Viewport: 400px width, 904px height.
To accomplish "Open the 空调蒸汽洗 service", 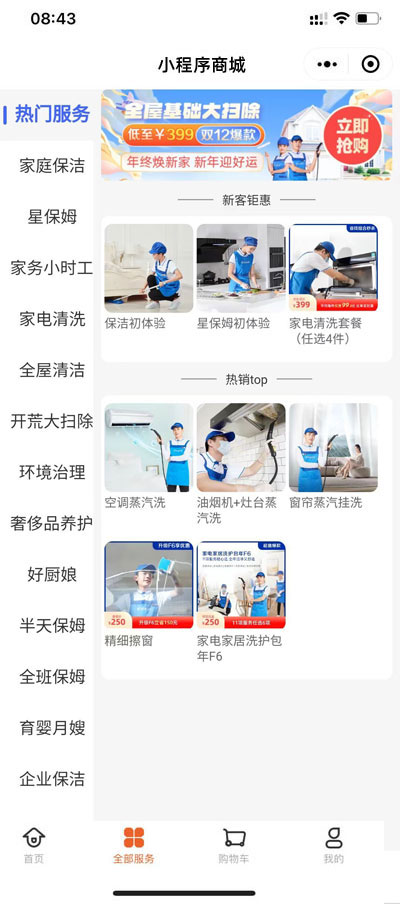I will pyautogui.click(x=149, y=456).
